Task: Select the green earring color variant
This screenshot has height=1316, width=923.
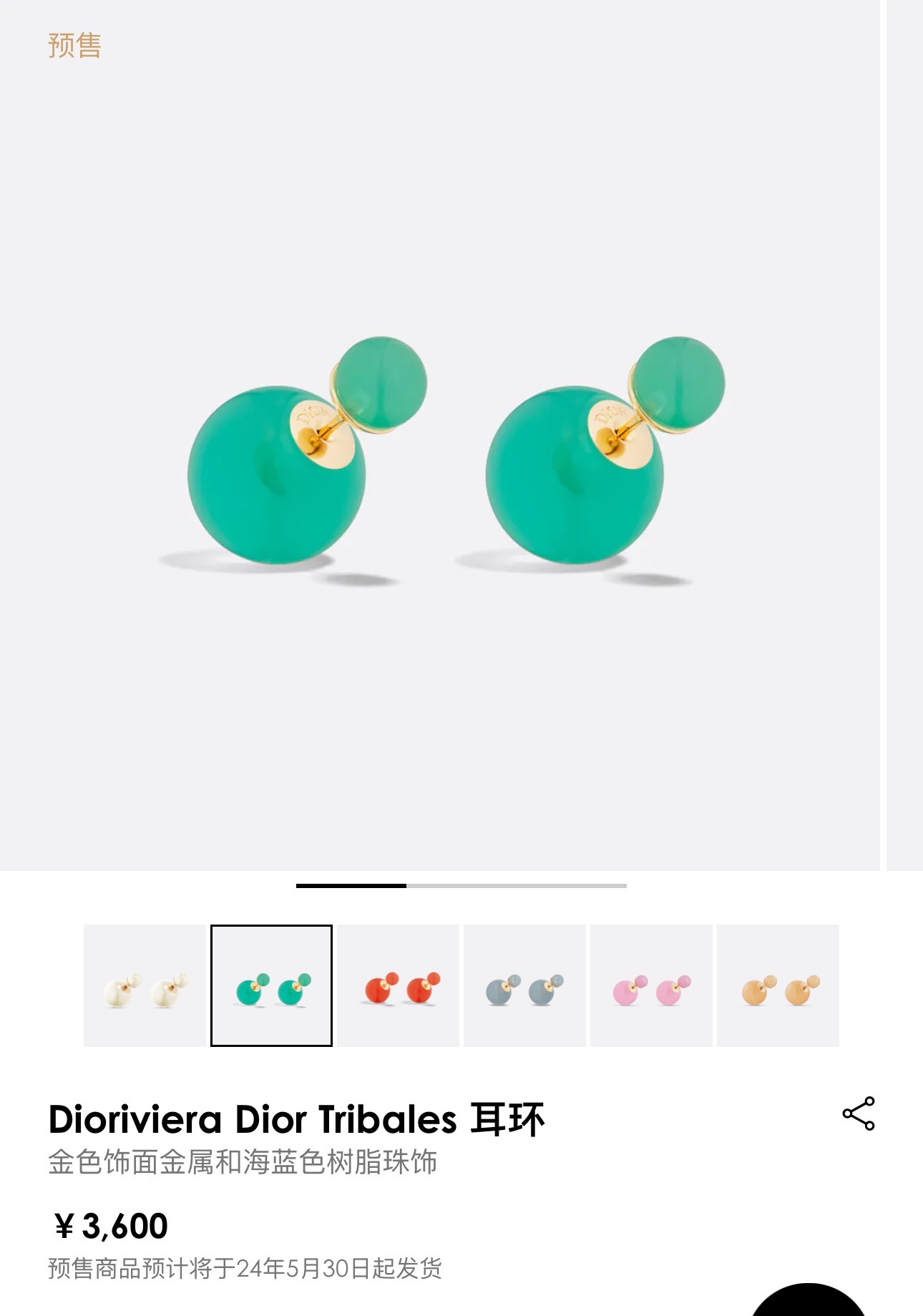Action: [271, 985]
